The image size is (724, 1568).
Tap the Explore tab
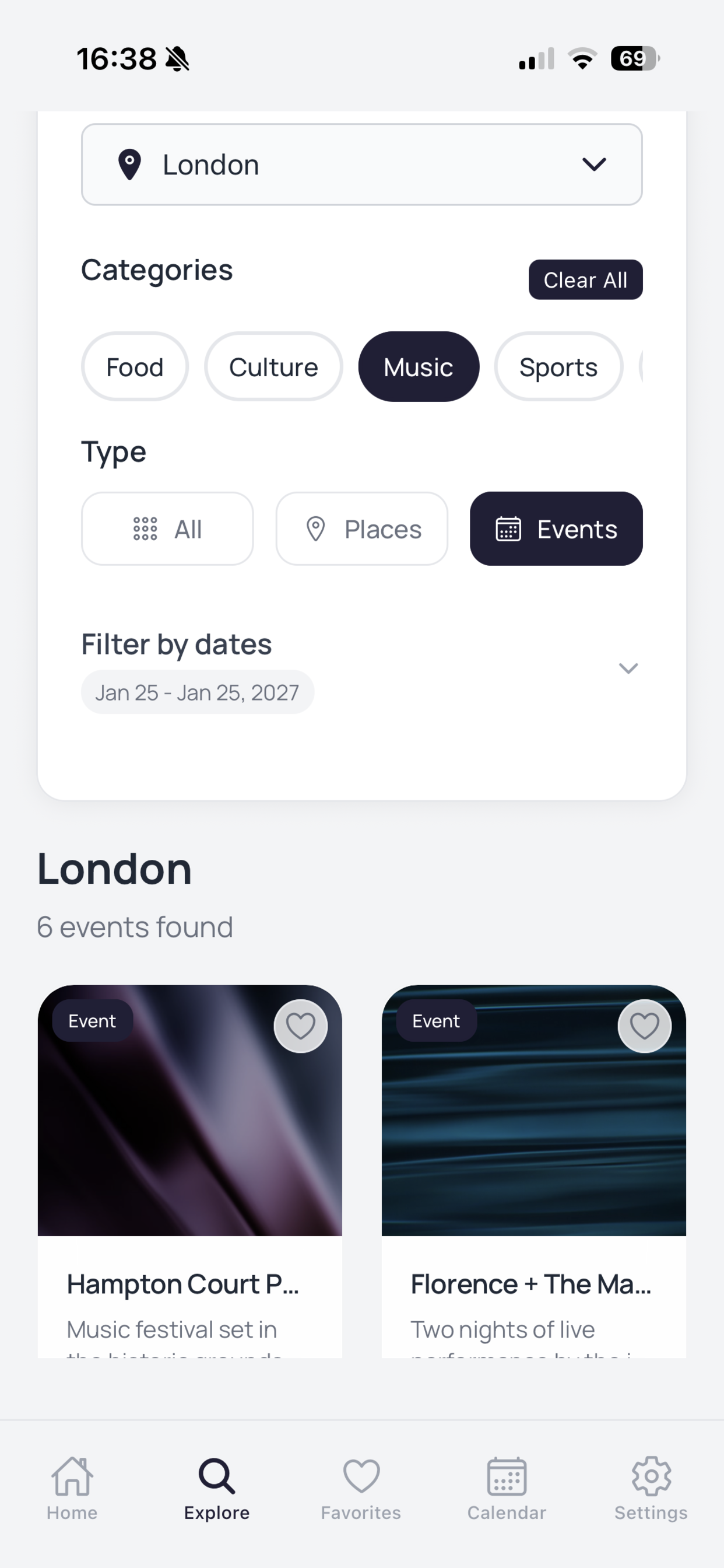coord(217,1488)
